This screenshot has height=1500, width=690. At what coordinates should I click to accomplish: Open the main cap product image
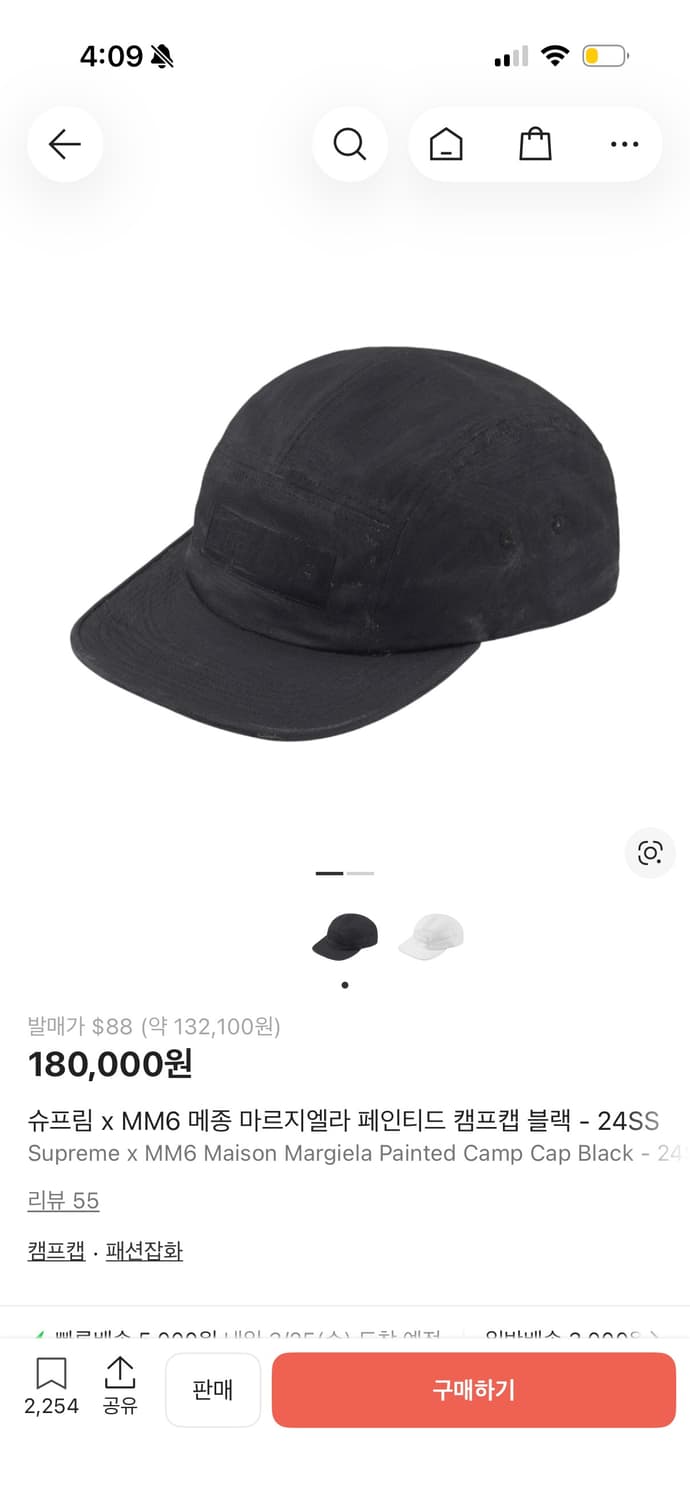345,543
